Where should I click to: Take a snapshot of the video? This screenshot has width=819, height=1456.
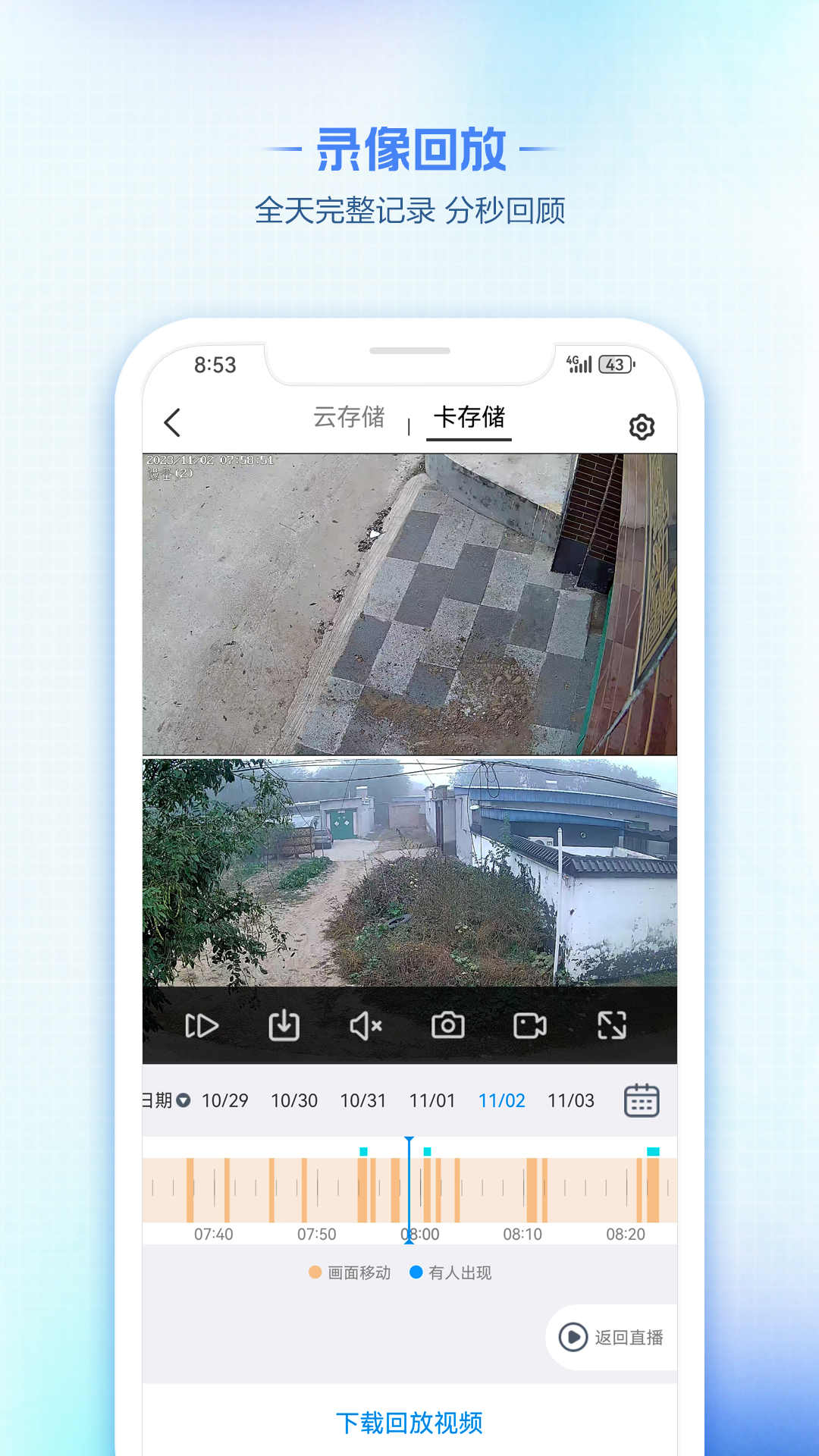pos(447,1025)
